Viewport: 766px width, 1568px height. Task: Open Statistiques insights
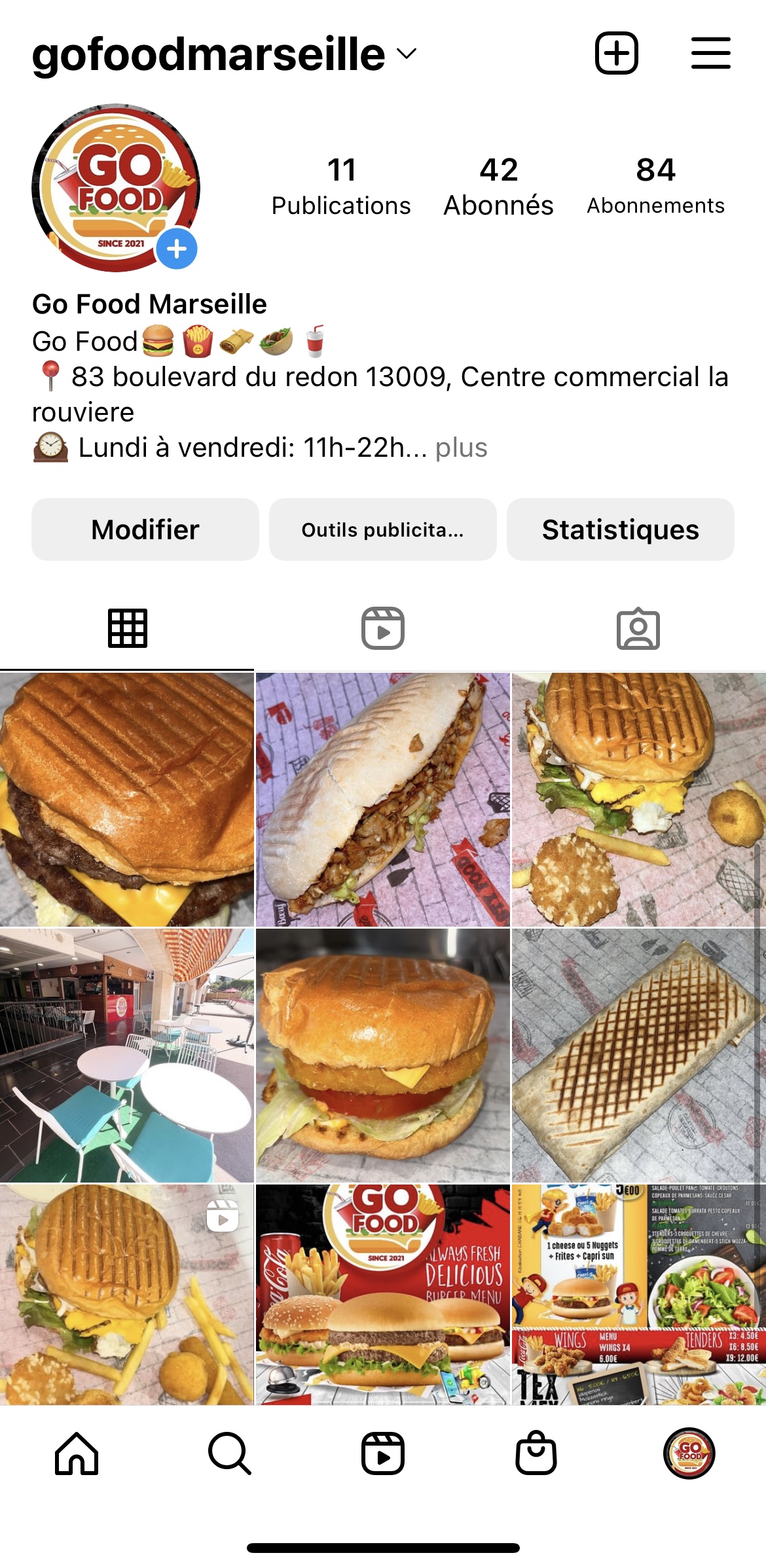click(620, 529)
